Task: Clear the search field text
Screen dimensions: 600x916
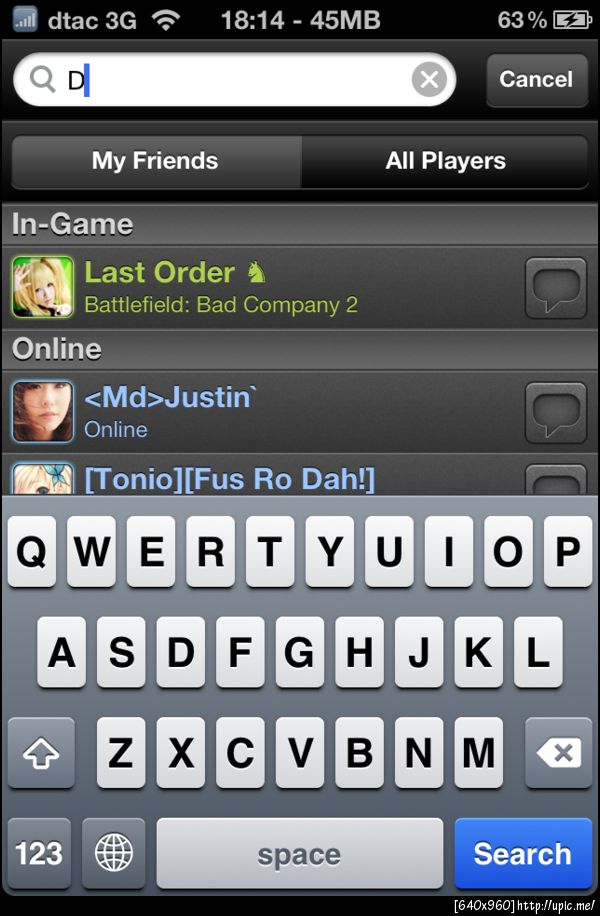Action: (429, 80)
